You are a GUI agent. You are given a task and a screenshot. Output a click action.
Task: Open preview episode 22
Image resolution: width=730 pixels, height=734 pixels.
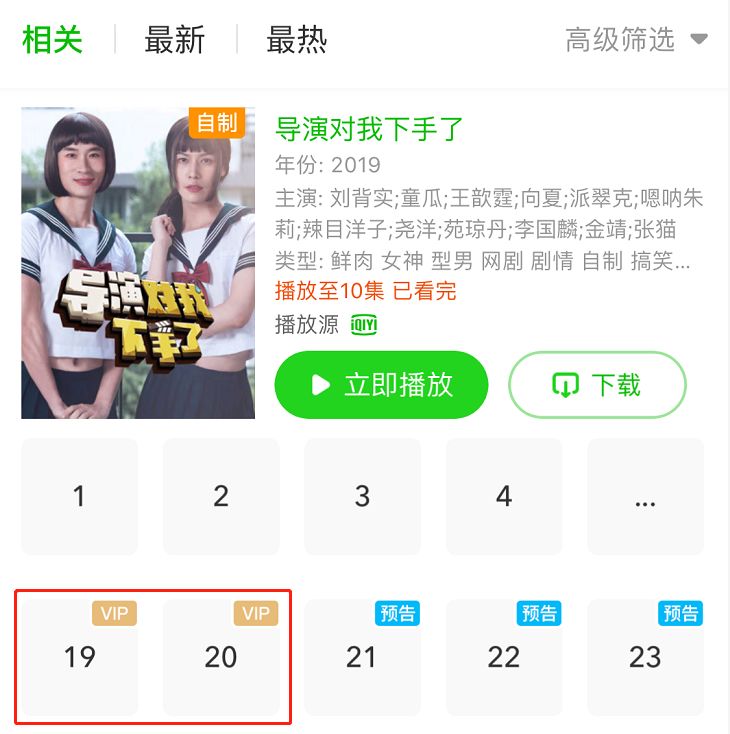coord(504,657)
